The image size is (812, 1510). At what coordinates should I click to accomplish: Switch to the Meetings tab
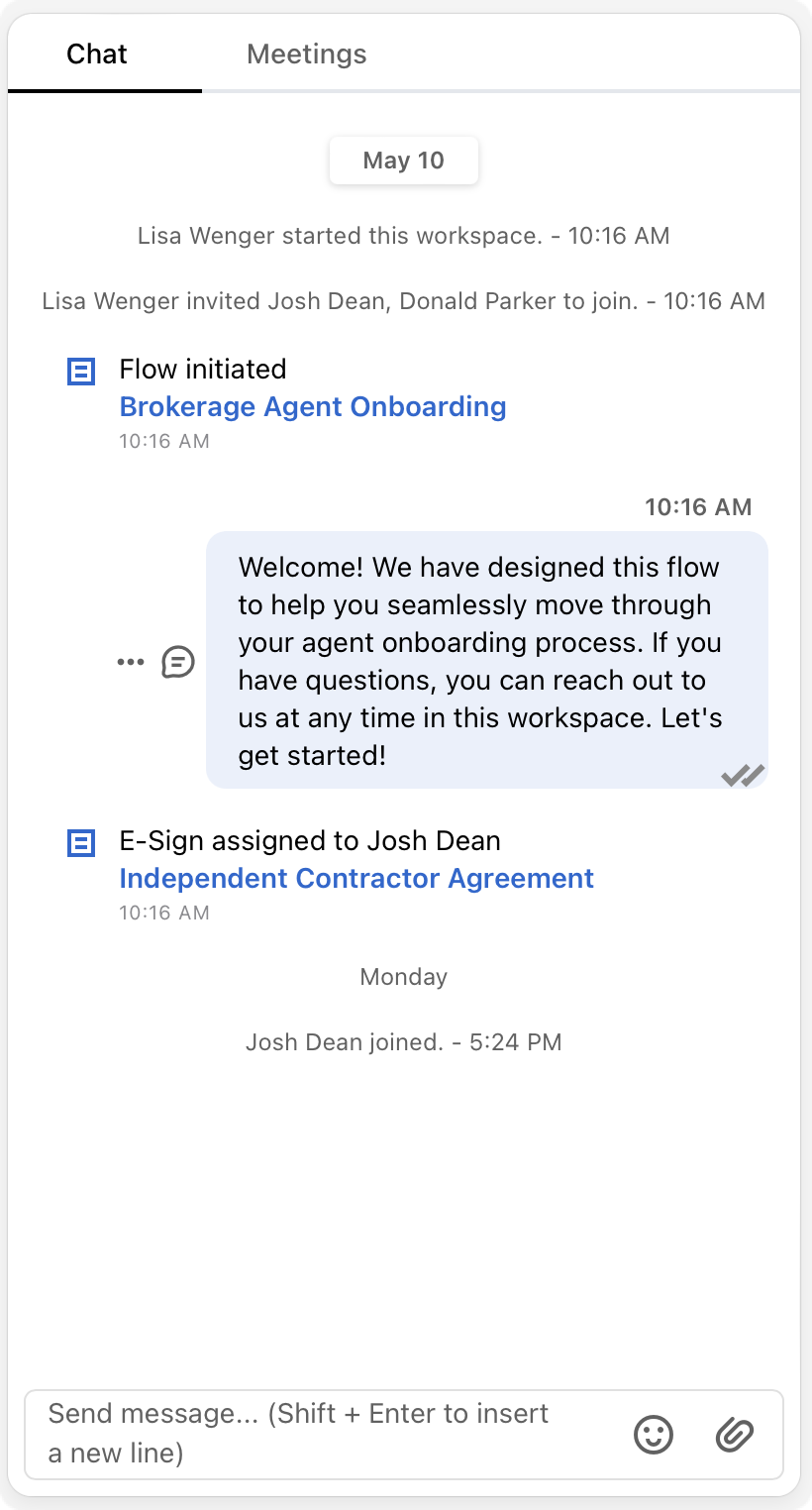tap(306, 54)
